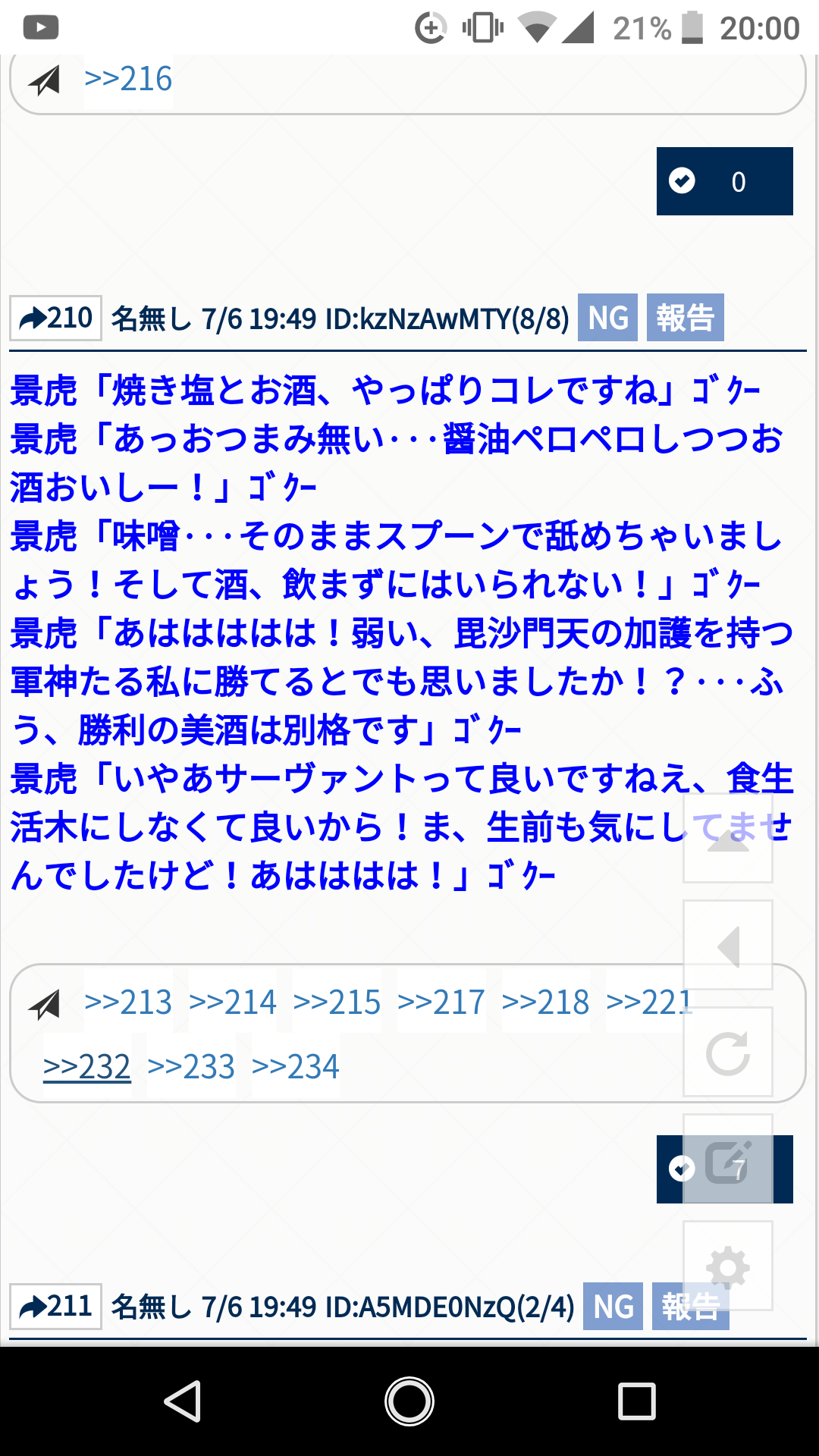This screenshot has width=819, height=1456.
Task: Reload the thread with refresh icon
Action: 728,1053
